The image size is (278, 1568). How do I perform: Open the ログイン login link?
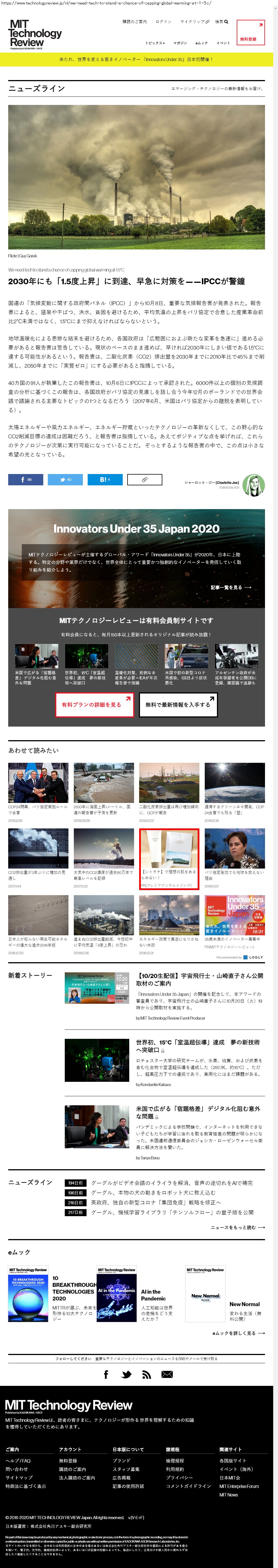(163, 22)
